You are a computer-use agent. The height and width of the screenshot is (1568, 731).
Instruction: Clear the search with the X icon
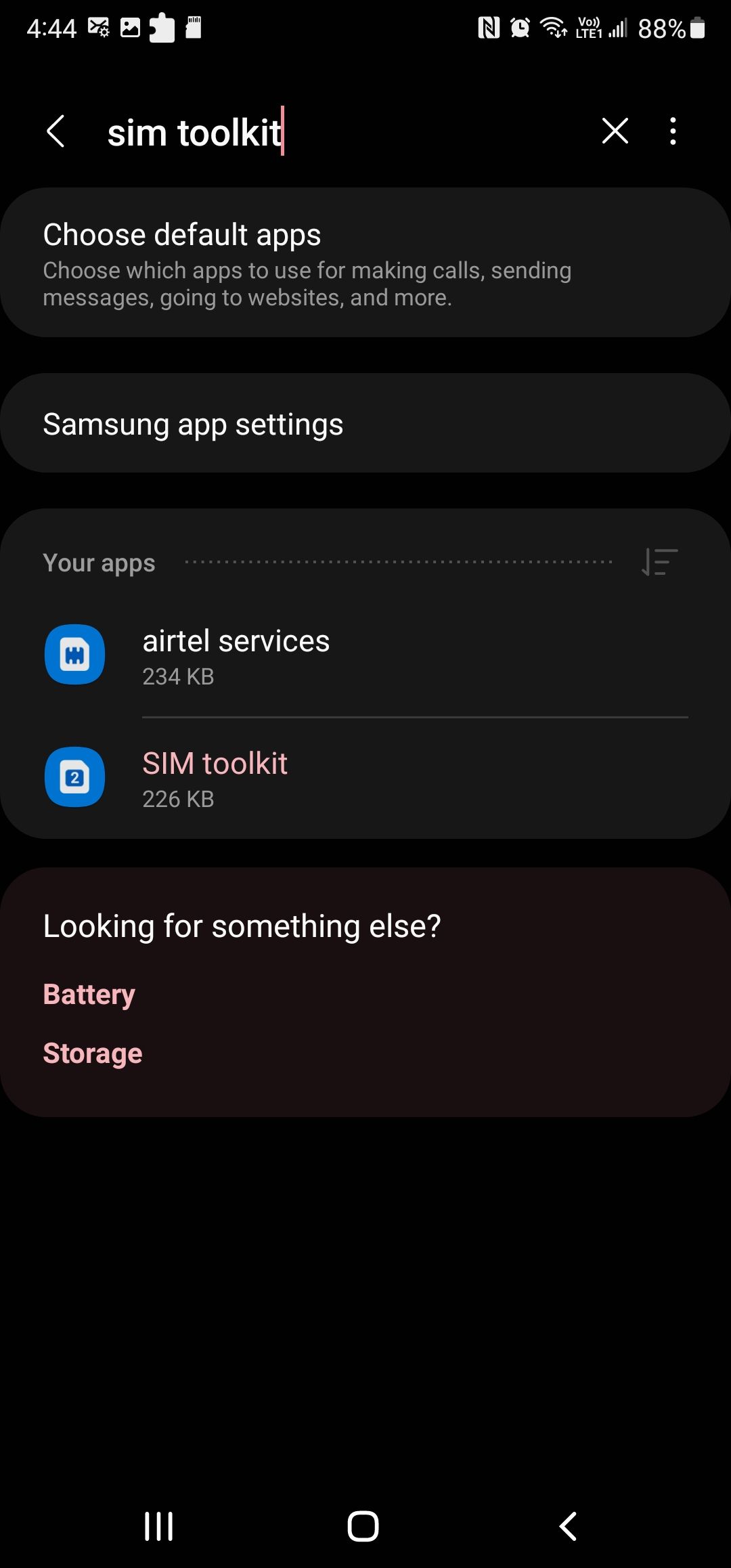[x=615, y=131]
